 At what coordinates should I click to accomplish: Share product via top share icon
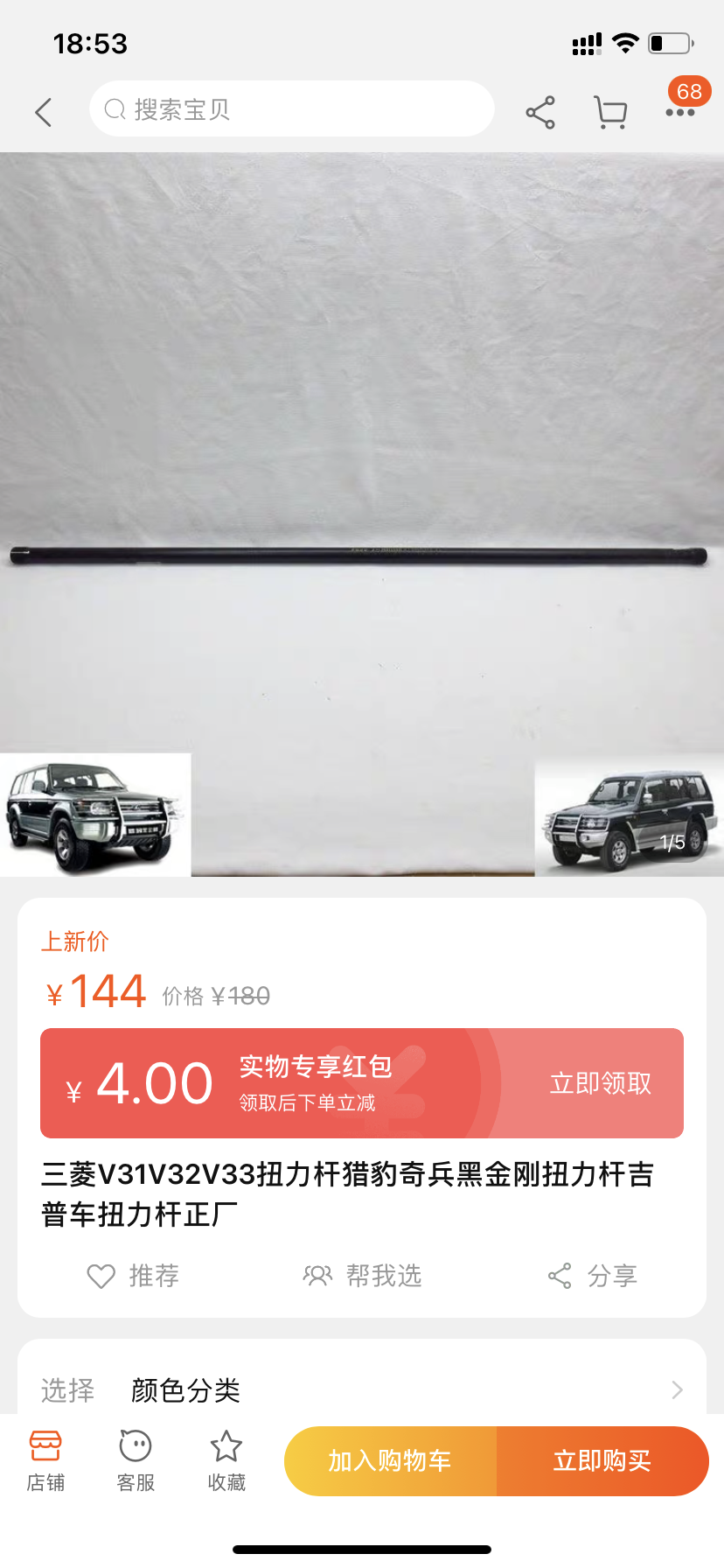pos(540,112)
